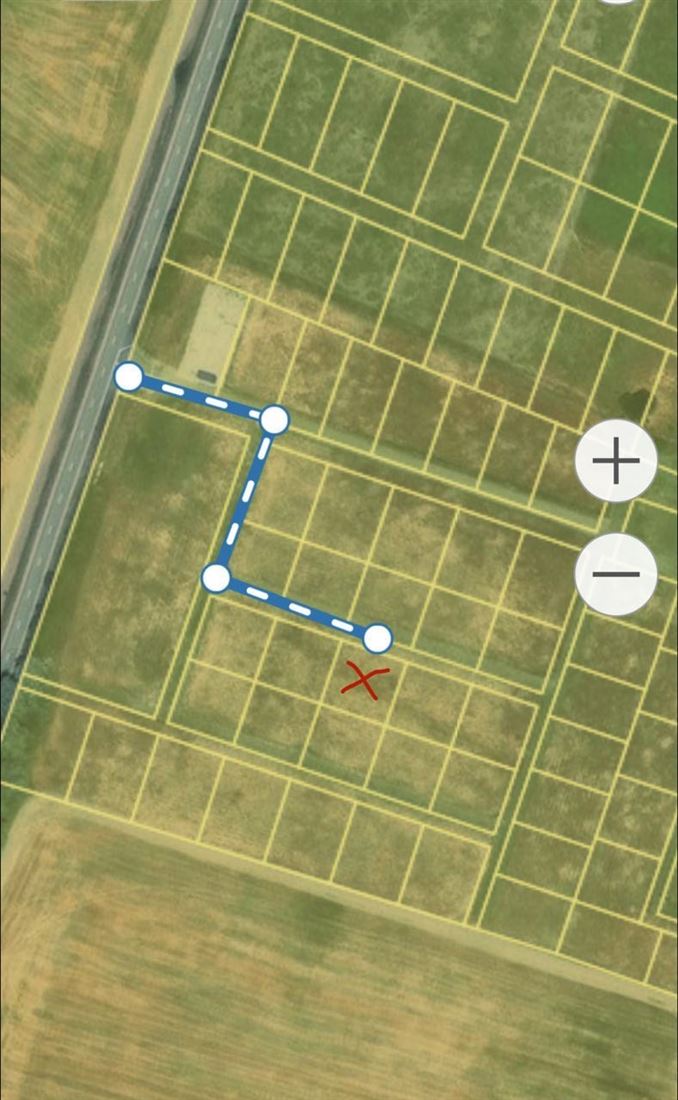This screenshot has width=678, height=1100.
Task: Zoom out of the map
Action: pos(616,574)
